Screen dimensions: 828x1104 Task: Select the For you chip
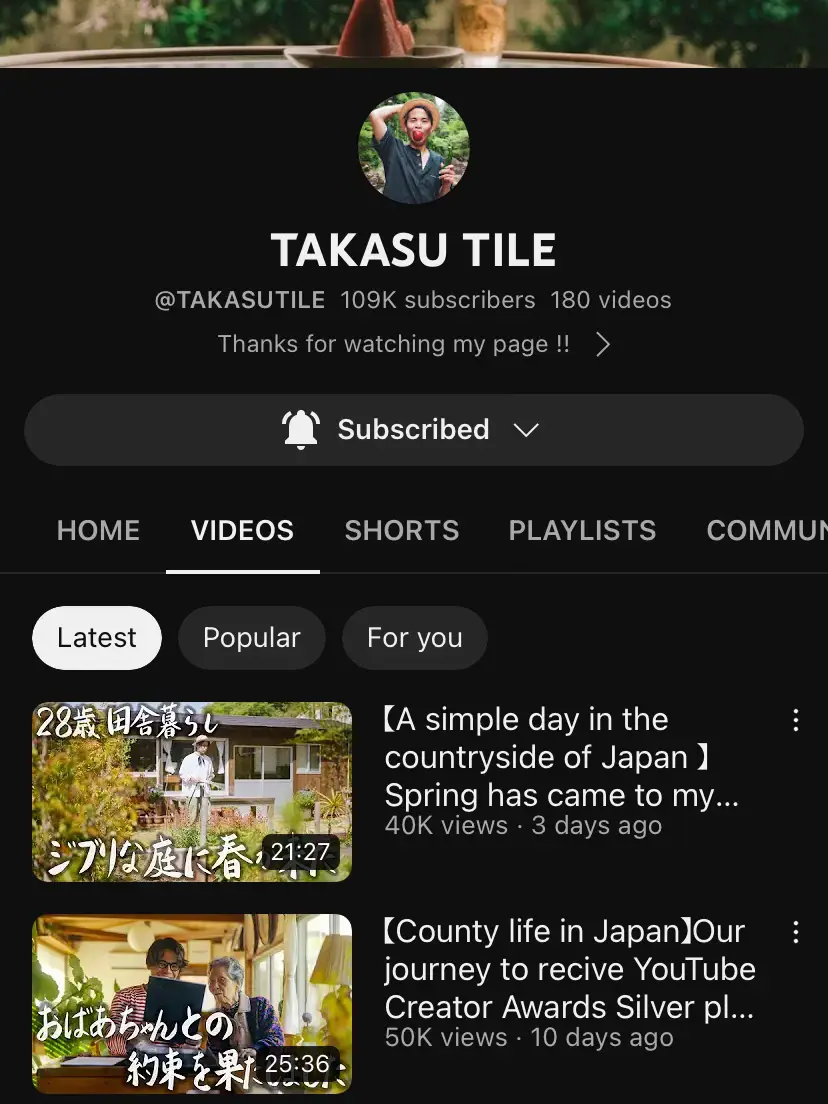click(415, 638)
